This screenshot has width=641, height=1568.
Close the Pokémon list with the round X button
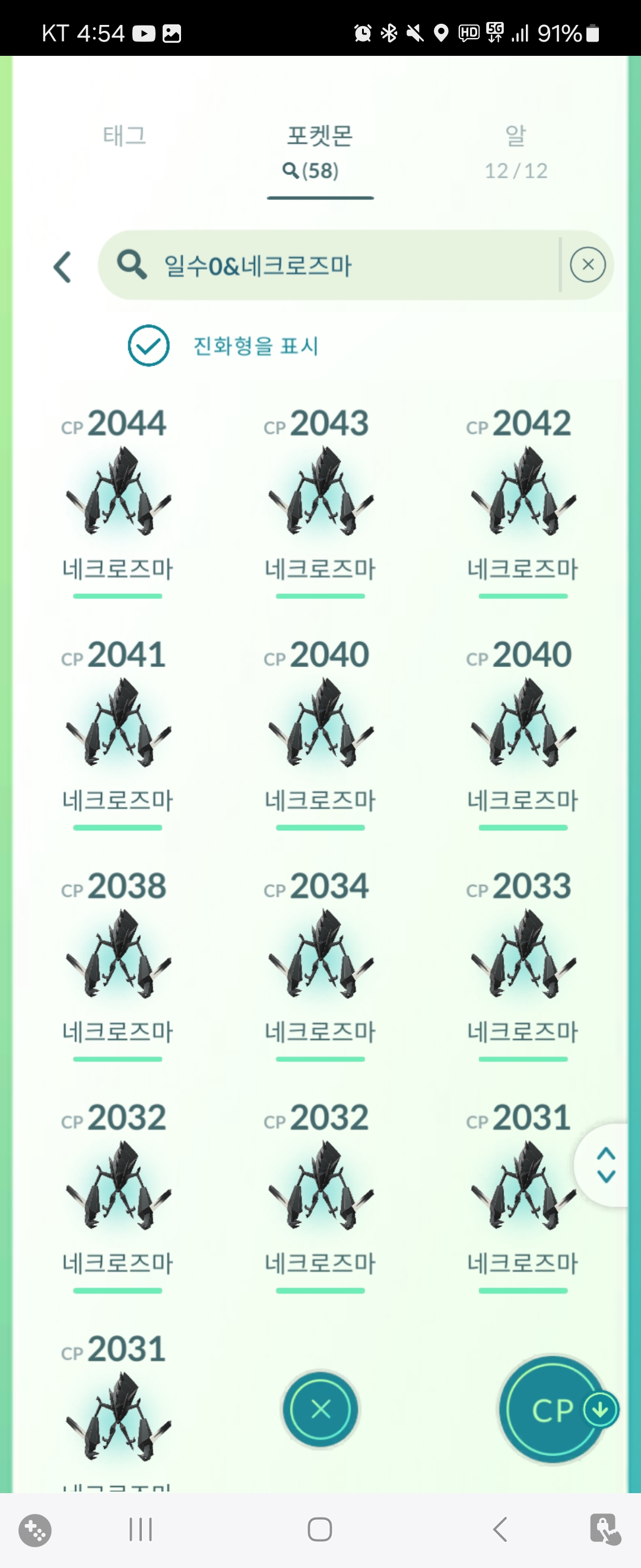click(320, 1409)
